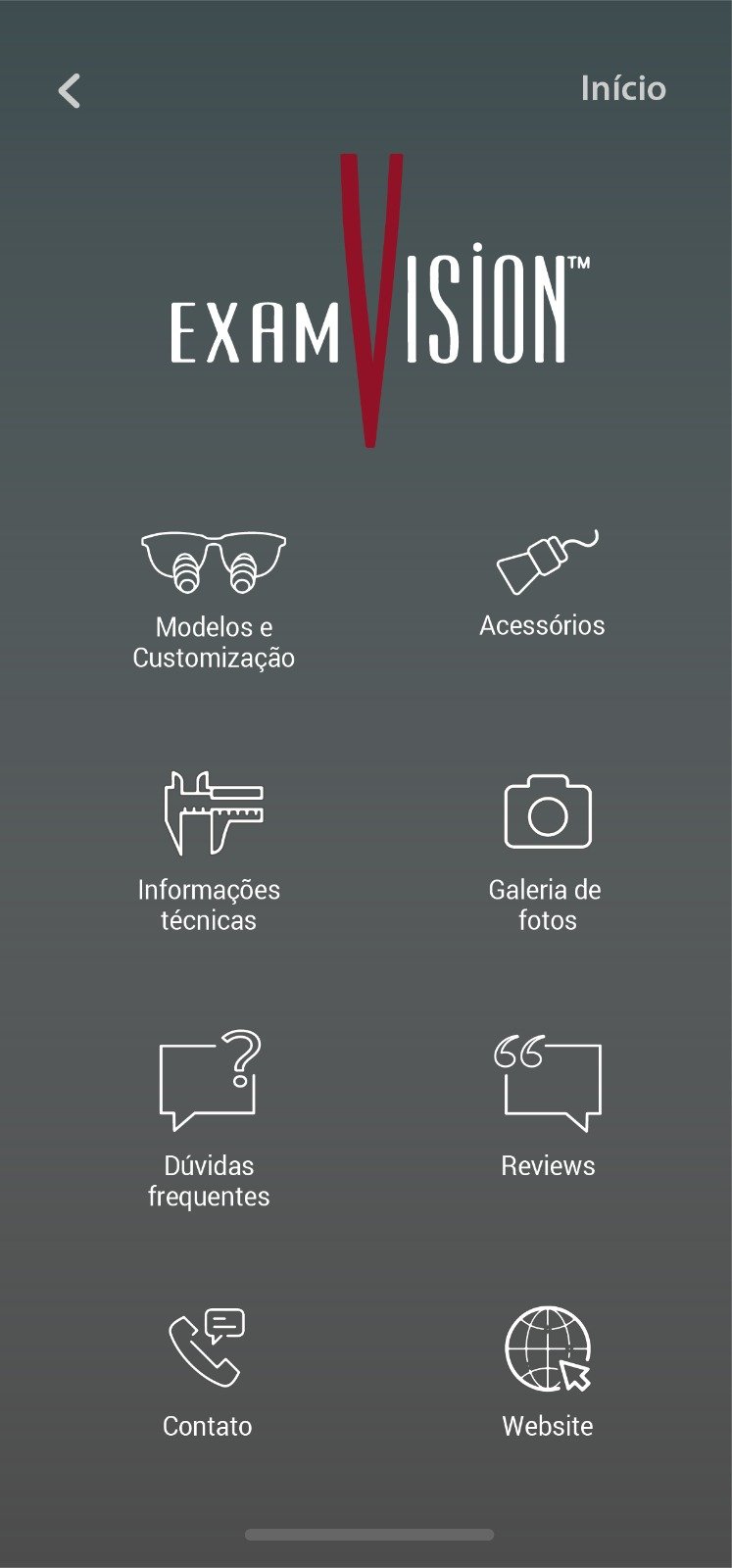This screenshot has width=732, height=1568.
Task: Launch the Website link
Action: (548, 1372)
